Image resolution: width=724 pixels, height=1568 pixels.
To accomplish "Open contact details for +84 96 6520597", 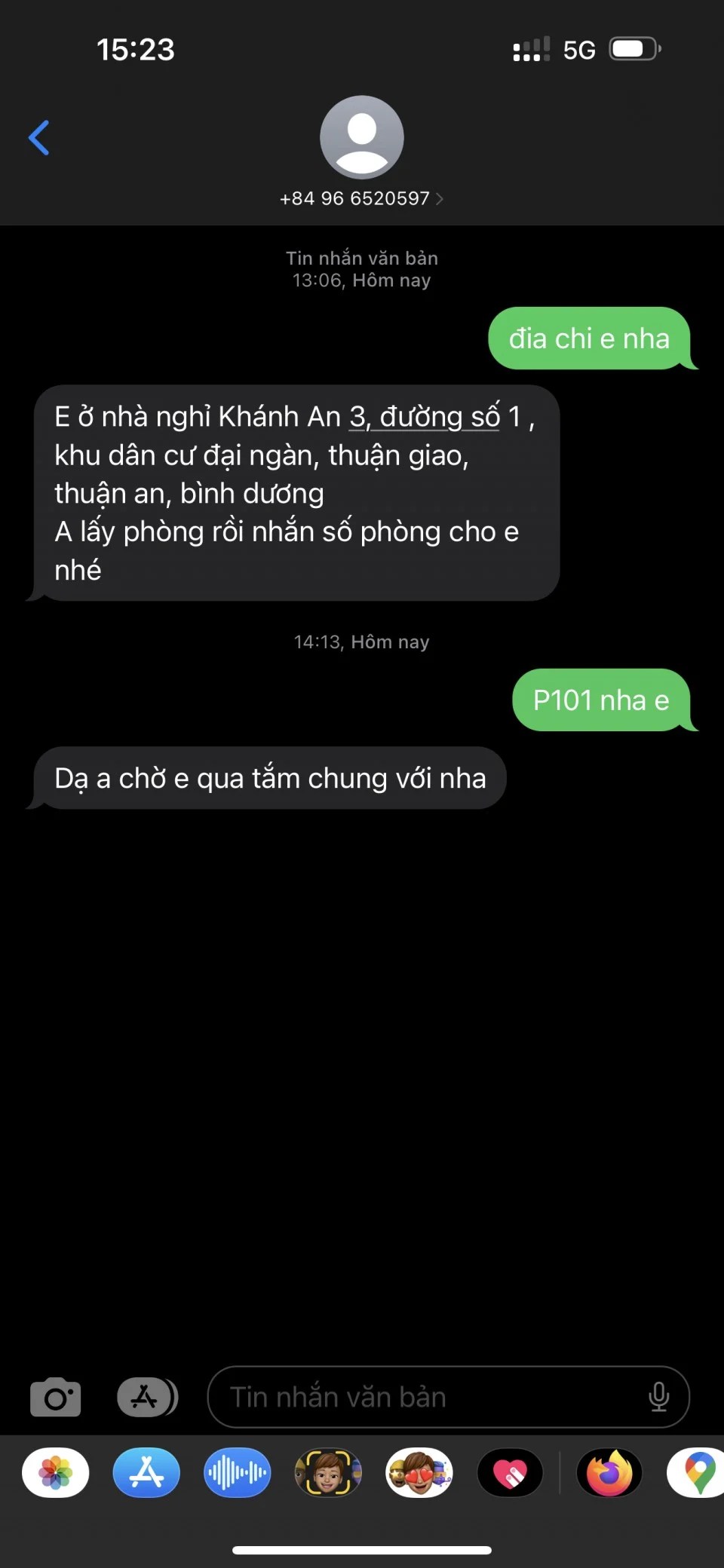I will tap(361, 198).
